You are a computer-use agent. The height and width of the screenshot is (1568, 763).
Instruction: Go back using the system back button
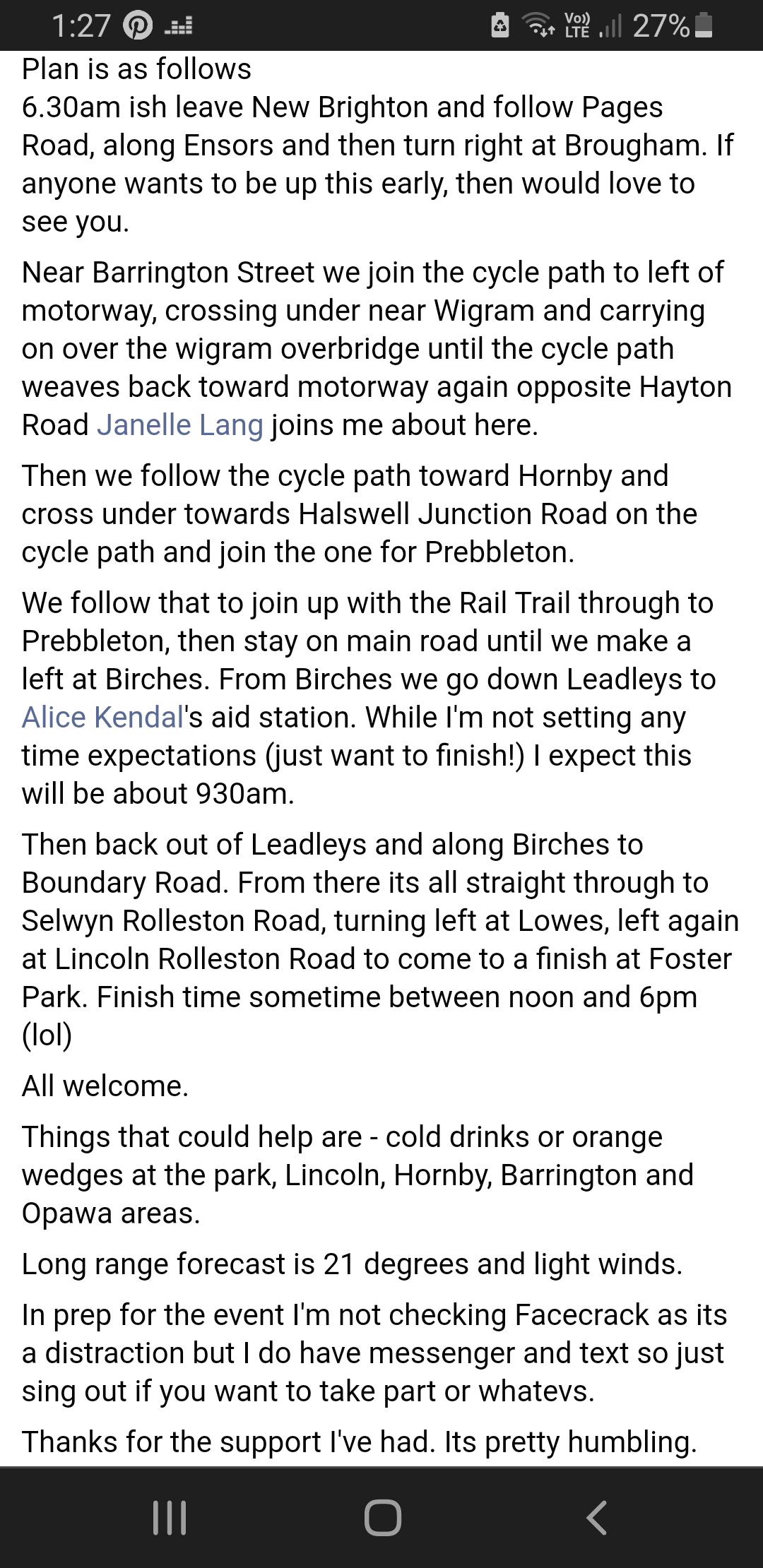tap(596, 1517)
